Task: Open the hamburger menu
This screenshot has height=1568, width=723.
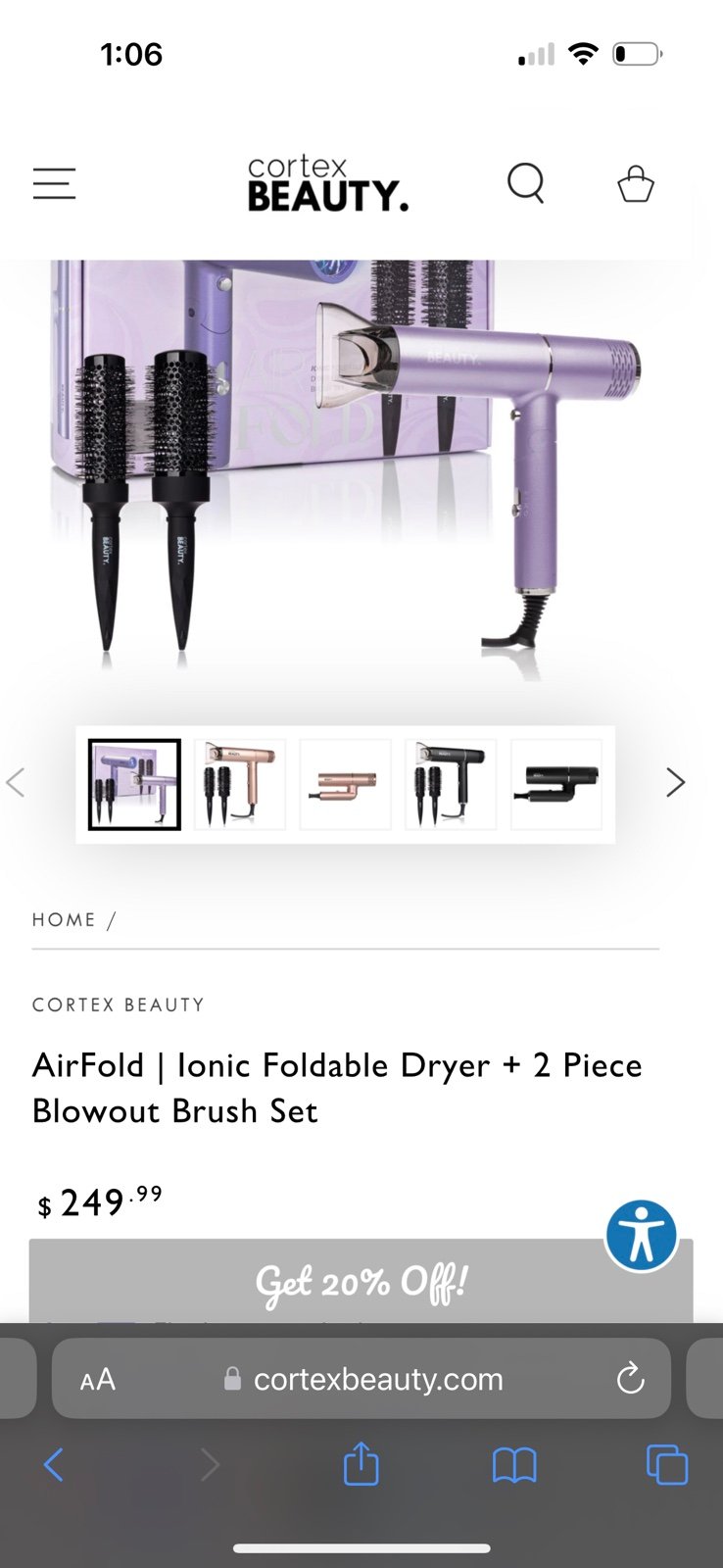Action: click(x=54, y=183)
